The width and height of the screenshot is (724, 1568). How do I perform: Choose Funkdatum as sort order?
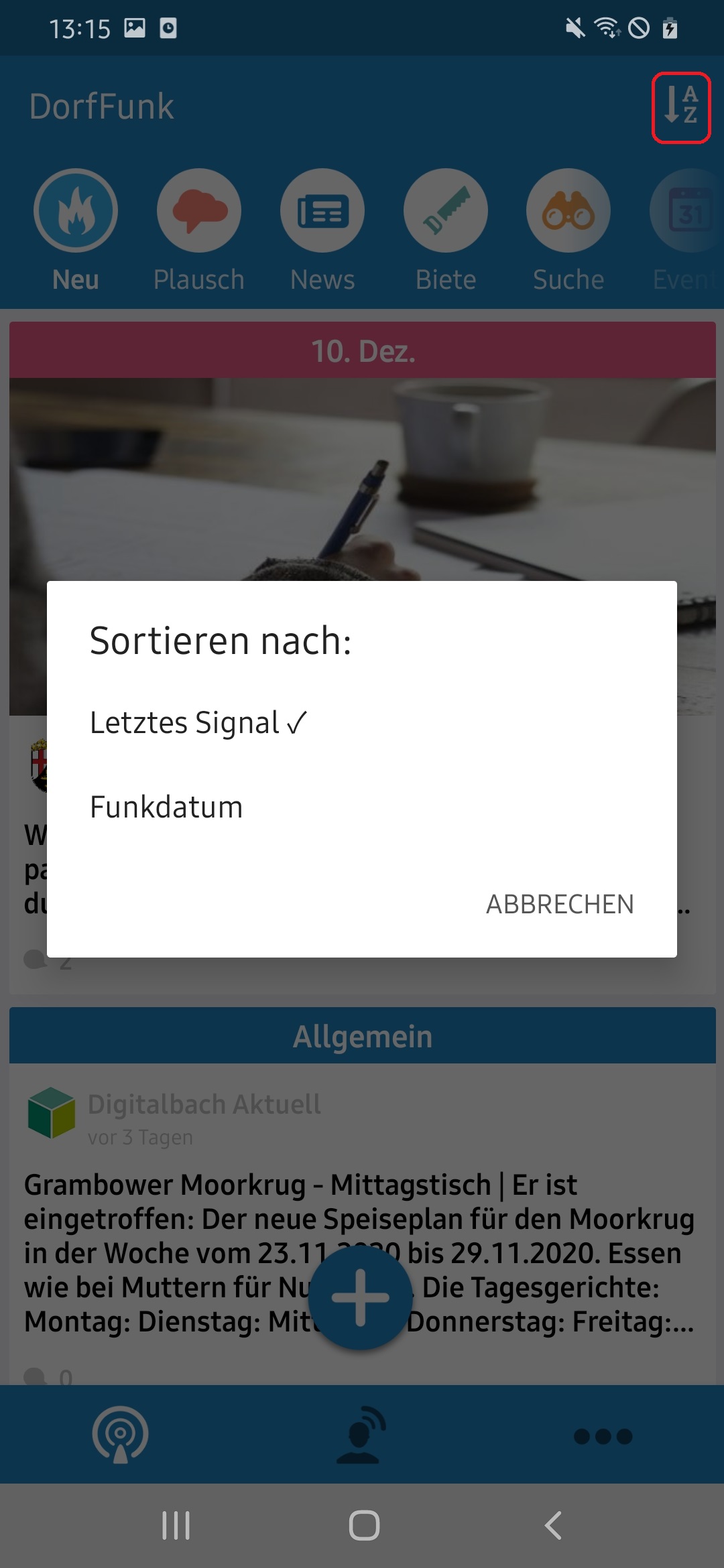tap(166, 807)
